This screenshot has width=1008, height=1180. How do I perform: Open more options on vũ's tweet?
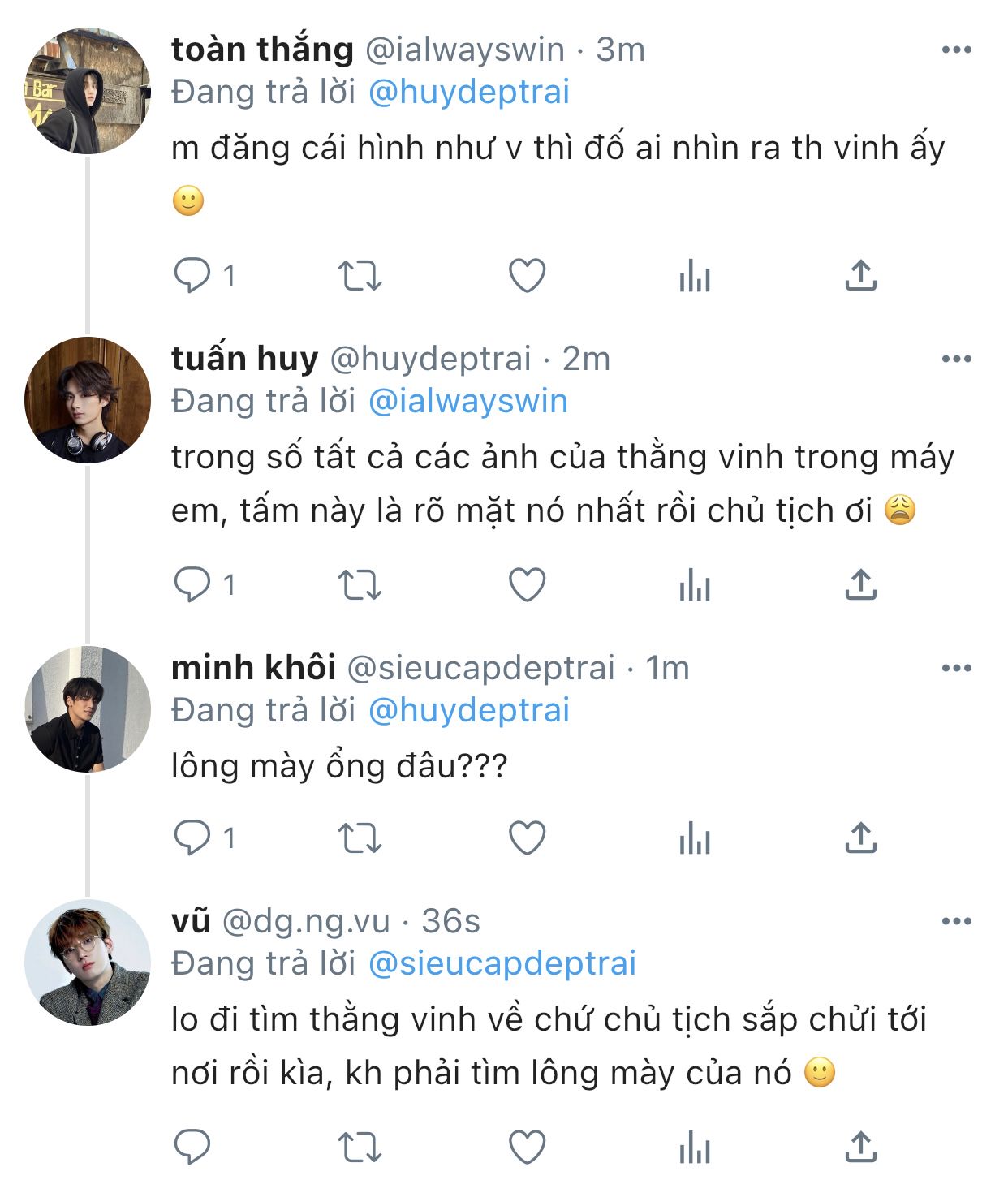click(x=956, y=921)
